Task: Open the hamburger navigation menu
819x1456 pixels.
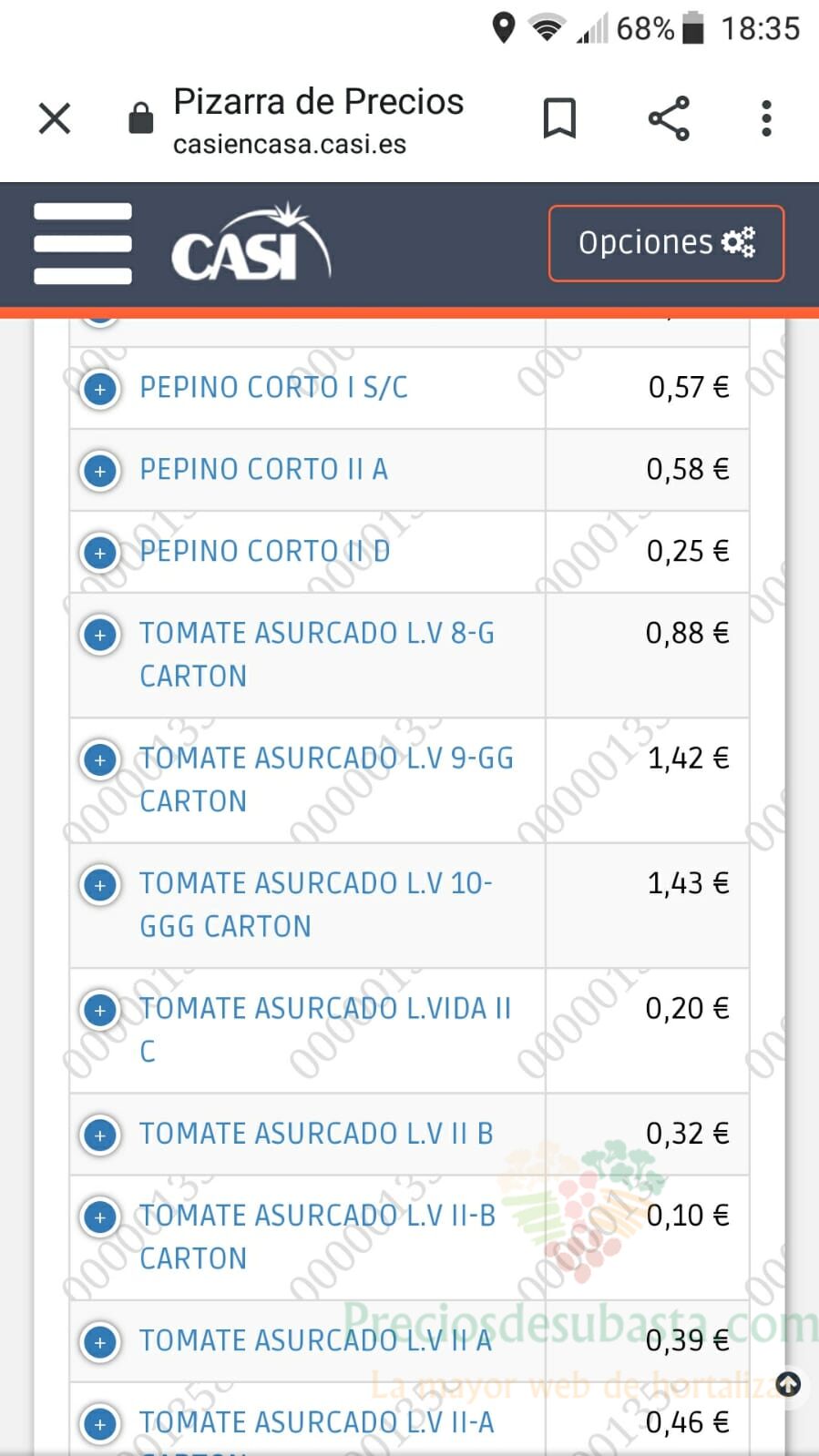Action: pos(83,243)
